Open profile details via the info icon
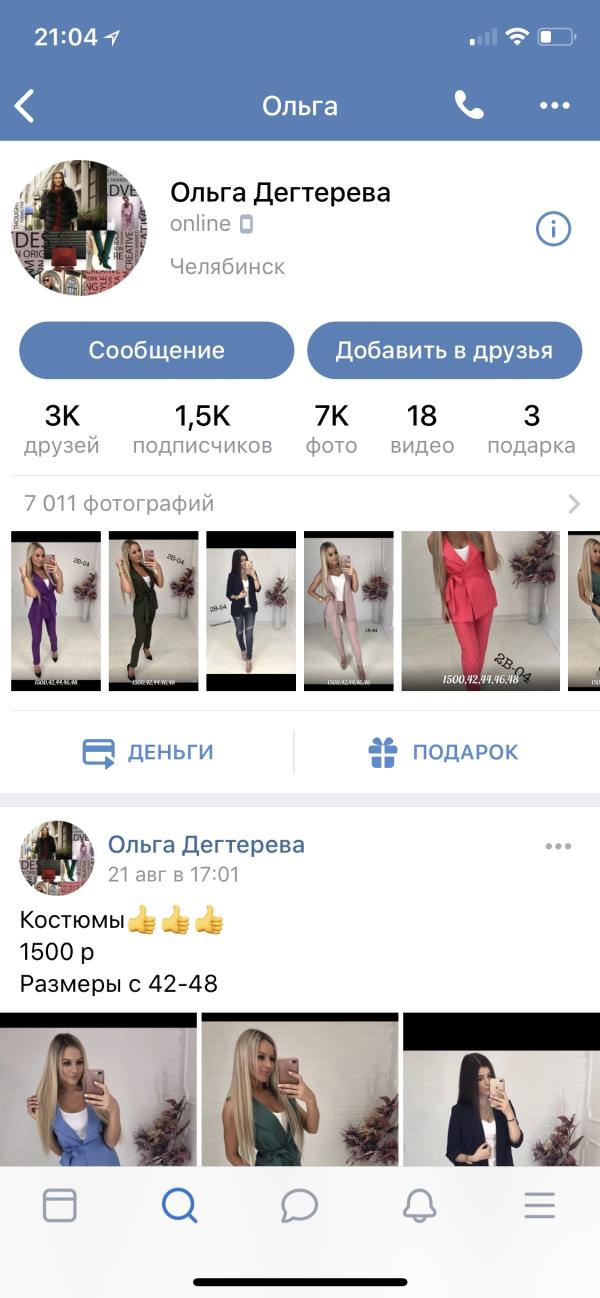This screenshot has width=600, height=1298. click(x=553, y=229)
